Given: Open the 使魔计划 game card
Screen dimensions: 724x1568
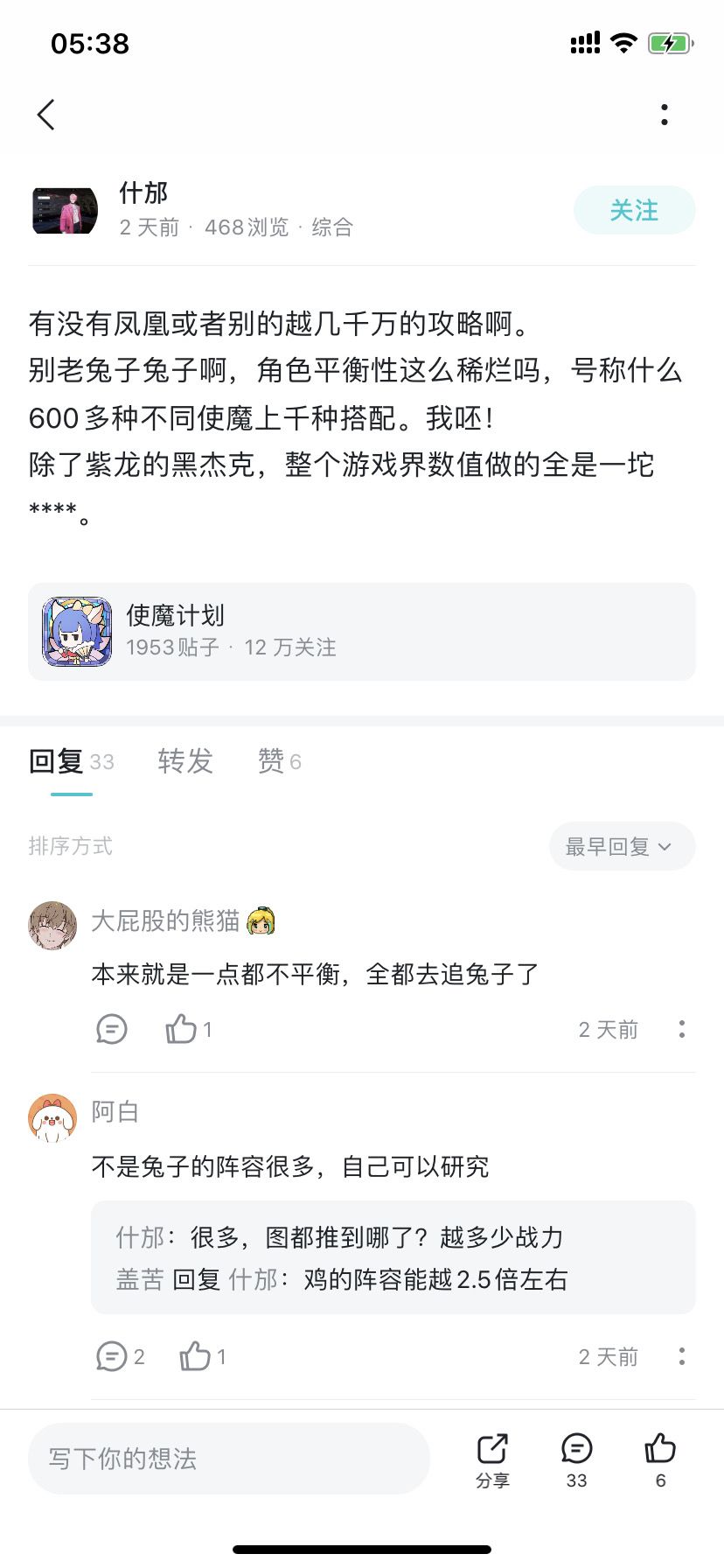Looking at the screenshot, I should pyautogui.click(x=362, y=632).
